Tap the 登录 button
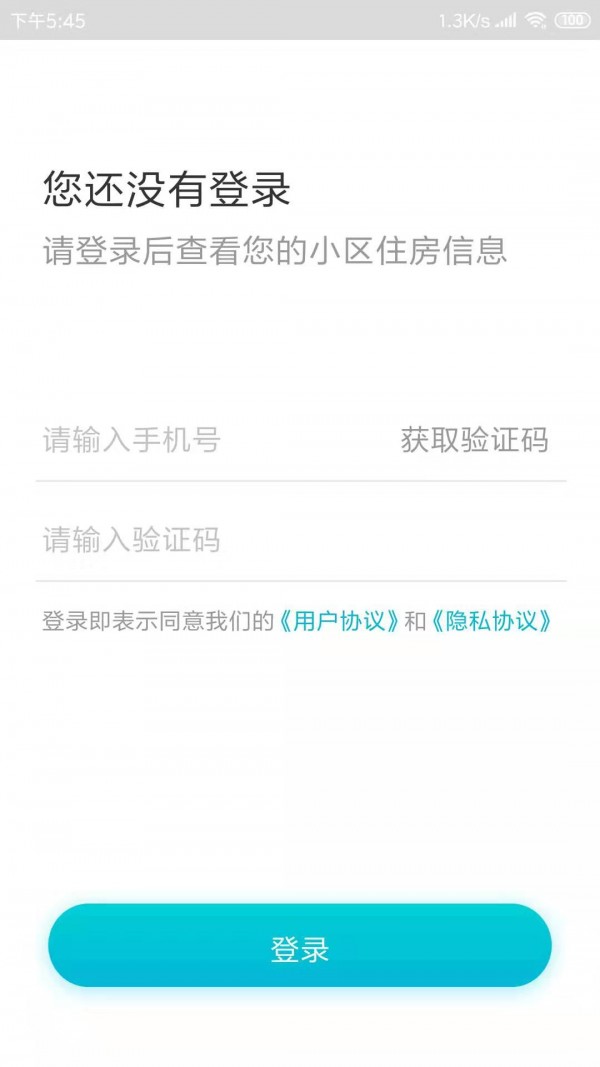The image size is (600, 1067). pos(300,948)
